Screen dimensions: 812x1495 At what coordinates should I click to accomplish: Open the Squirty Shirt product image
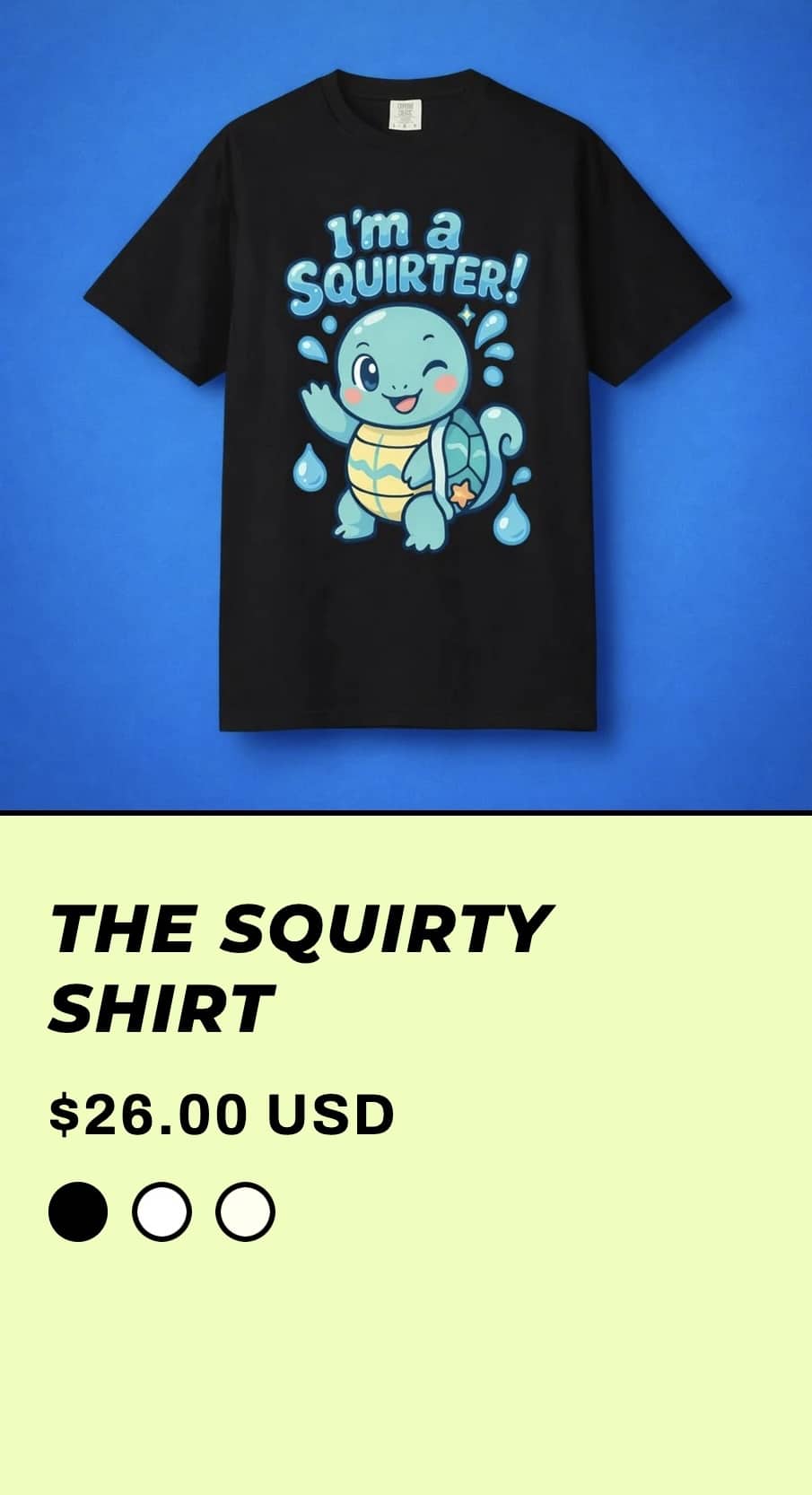(x=406, y=404)
